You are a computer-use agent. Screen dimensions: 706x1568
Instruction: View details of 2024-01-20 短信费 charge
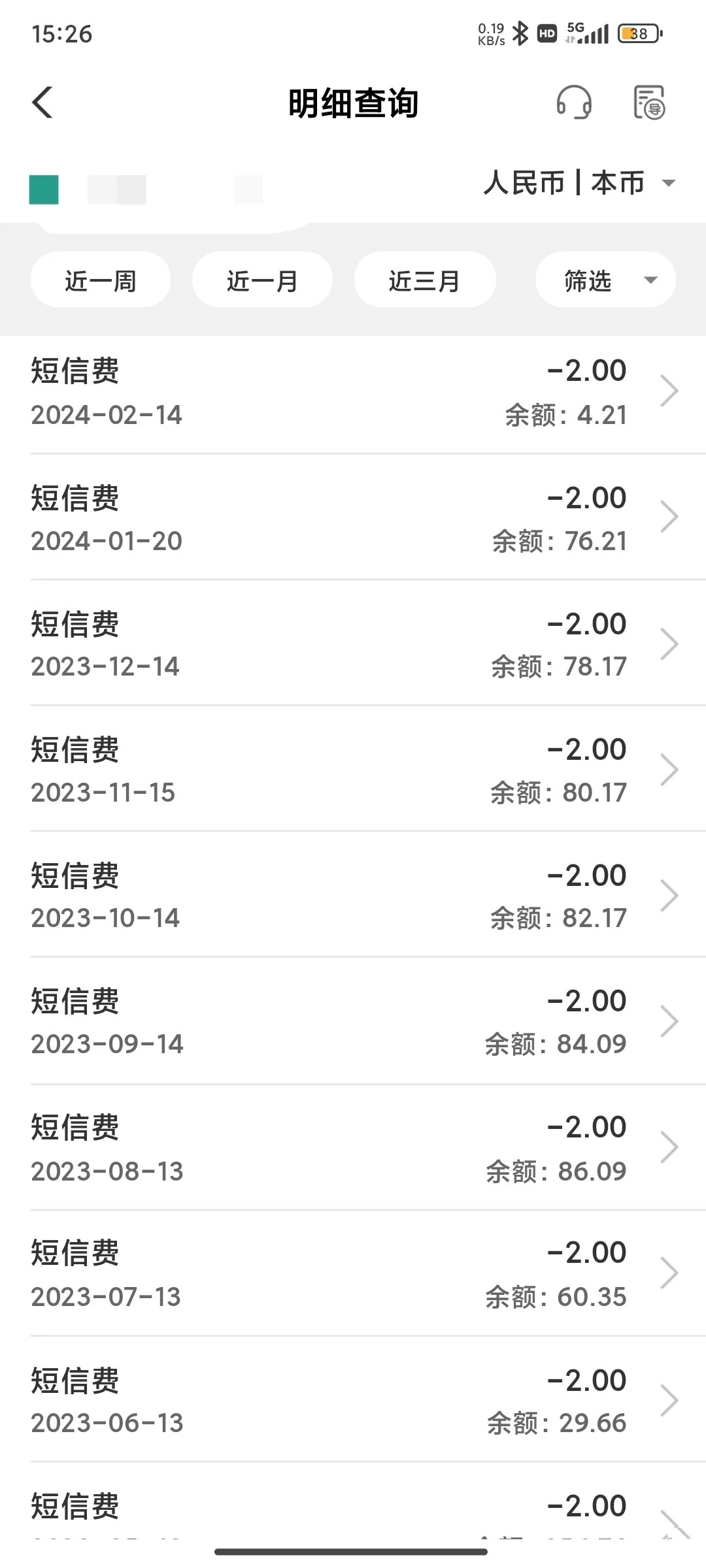click(353, 518)
